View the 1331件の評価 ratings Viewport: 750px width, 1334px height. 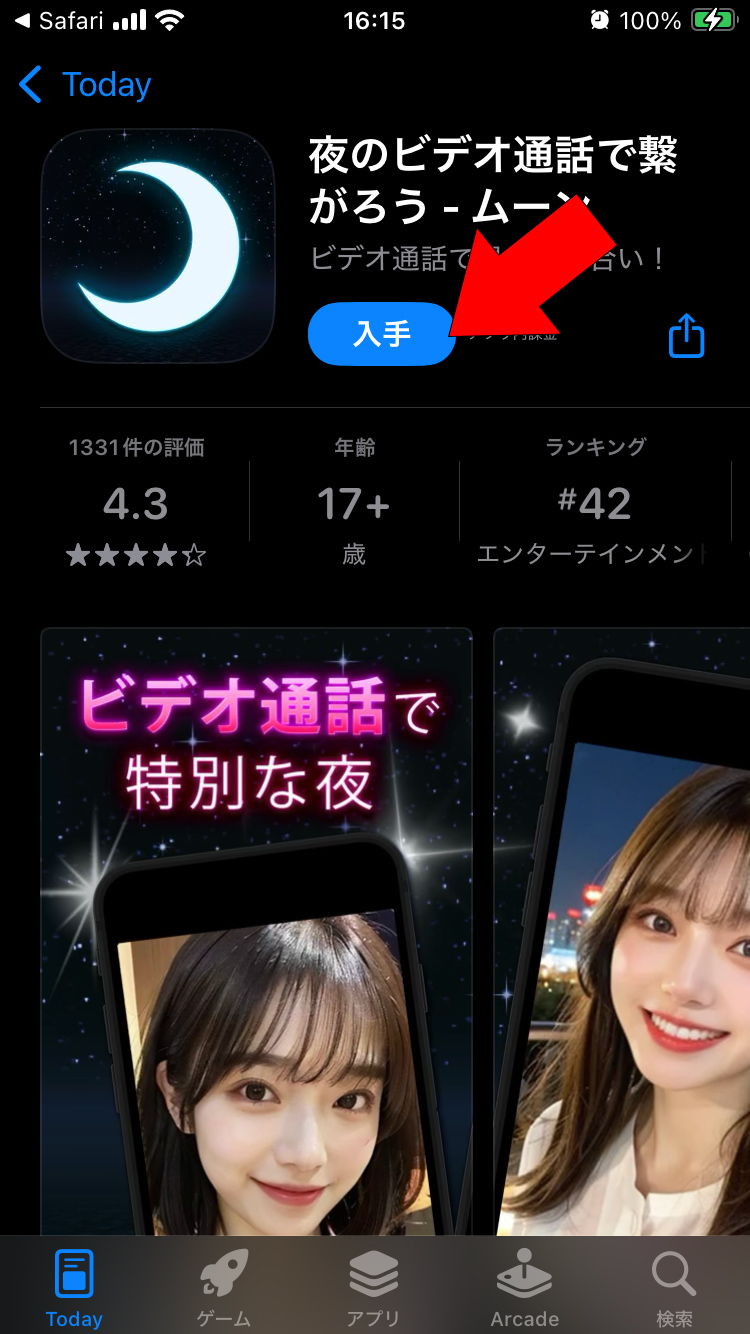tap(136, 503)
